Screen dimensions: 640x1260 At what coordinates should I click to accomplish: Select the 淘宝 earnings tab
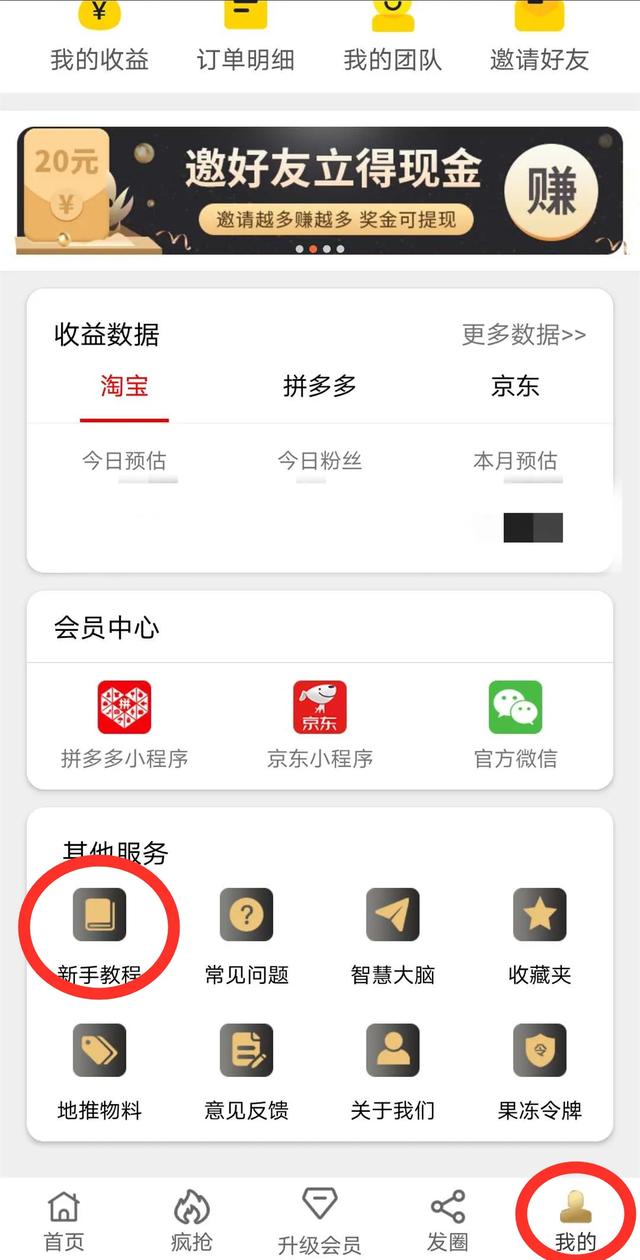point(124,387)
